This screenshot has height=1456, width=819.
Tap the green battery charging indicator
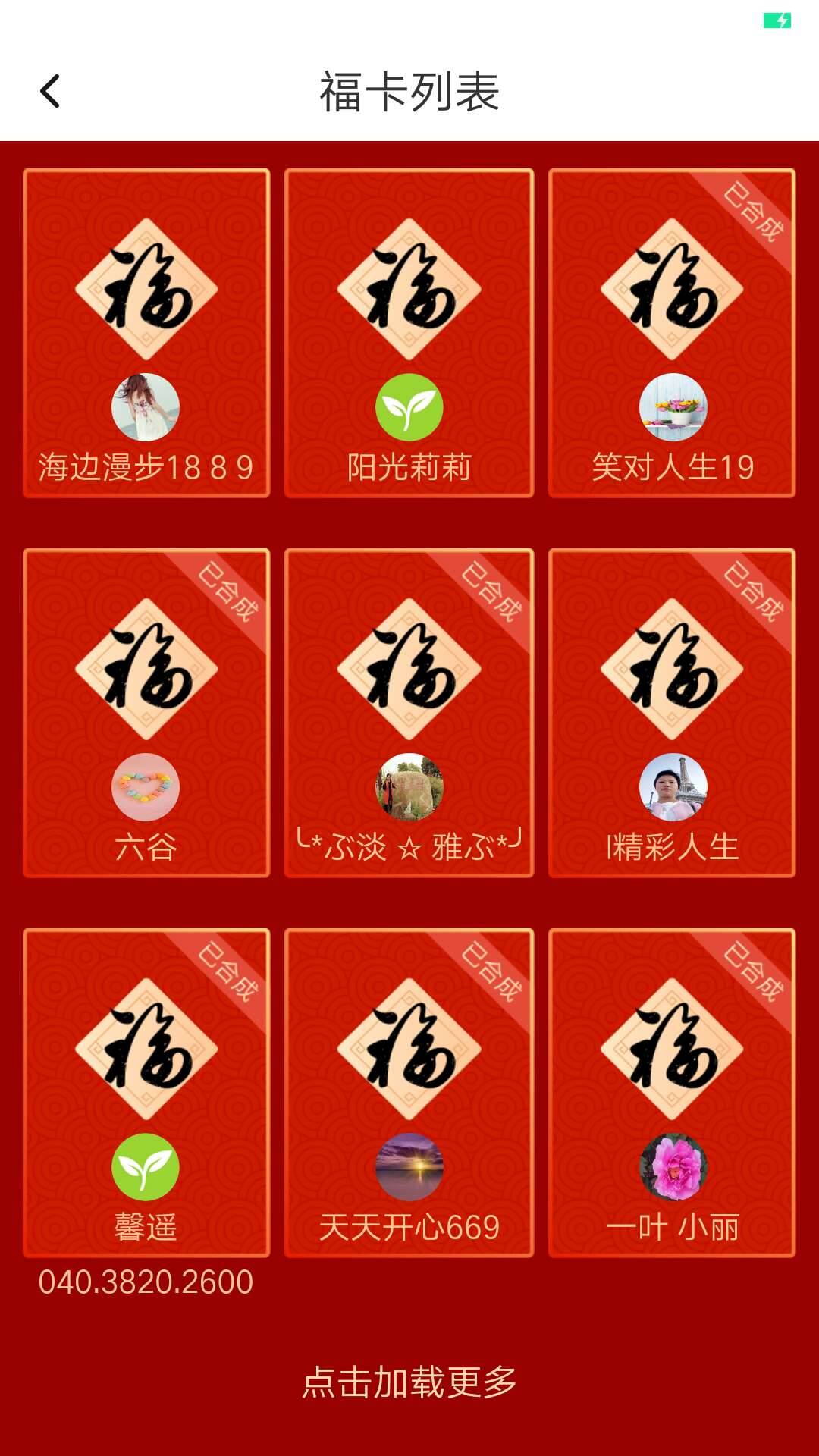coord(777,20)
